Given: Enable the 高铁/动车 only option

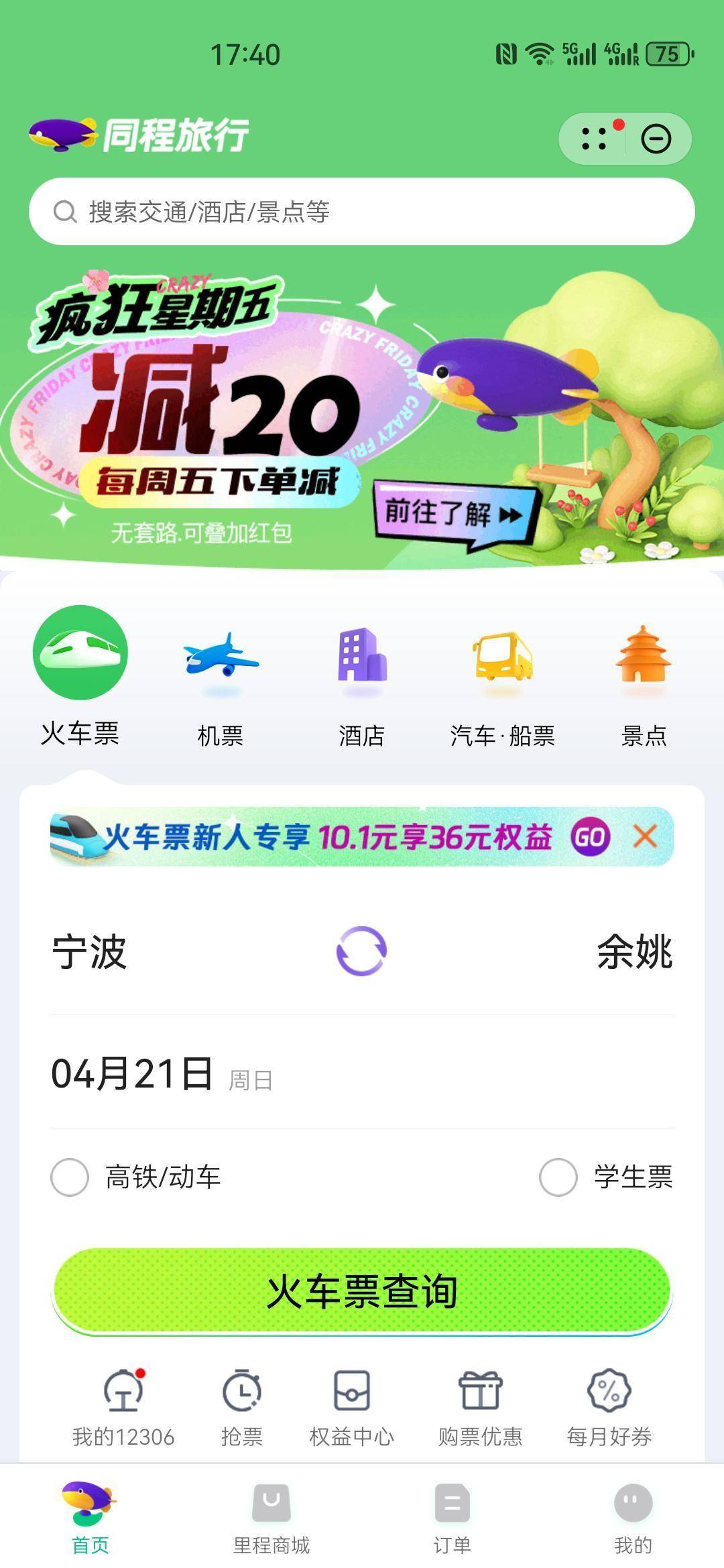Looking at the screenshot, I should 70,1177.
